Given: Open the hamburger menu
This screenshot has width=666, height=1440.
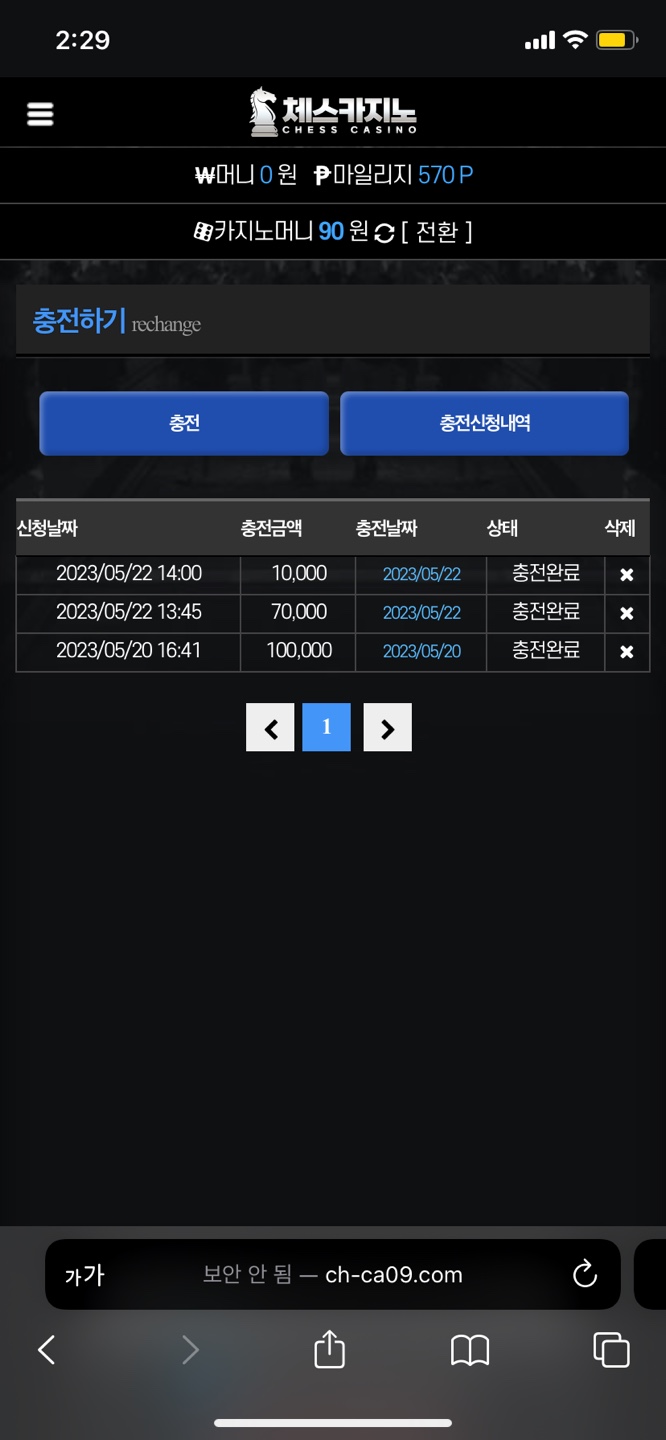Looking at the screenshot, I should [x=40, y=114].
